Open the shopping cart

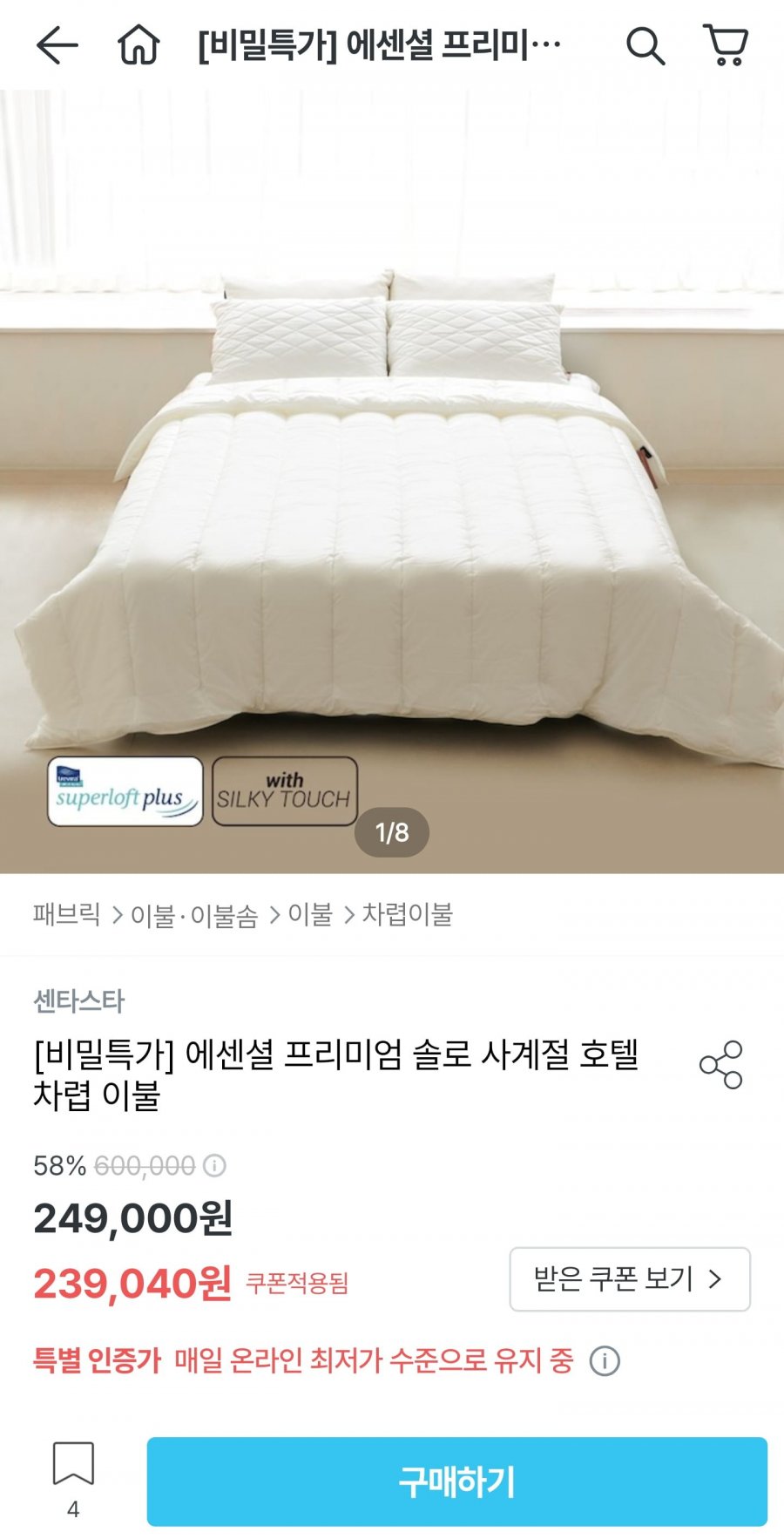point(726,45)
